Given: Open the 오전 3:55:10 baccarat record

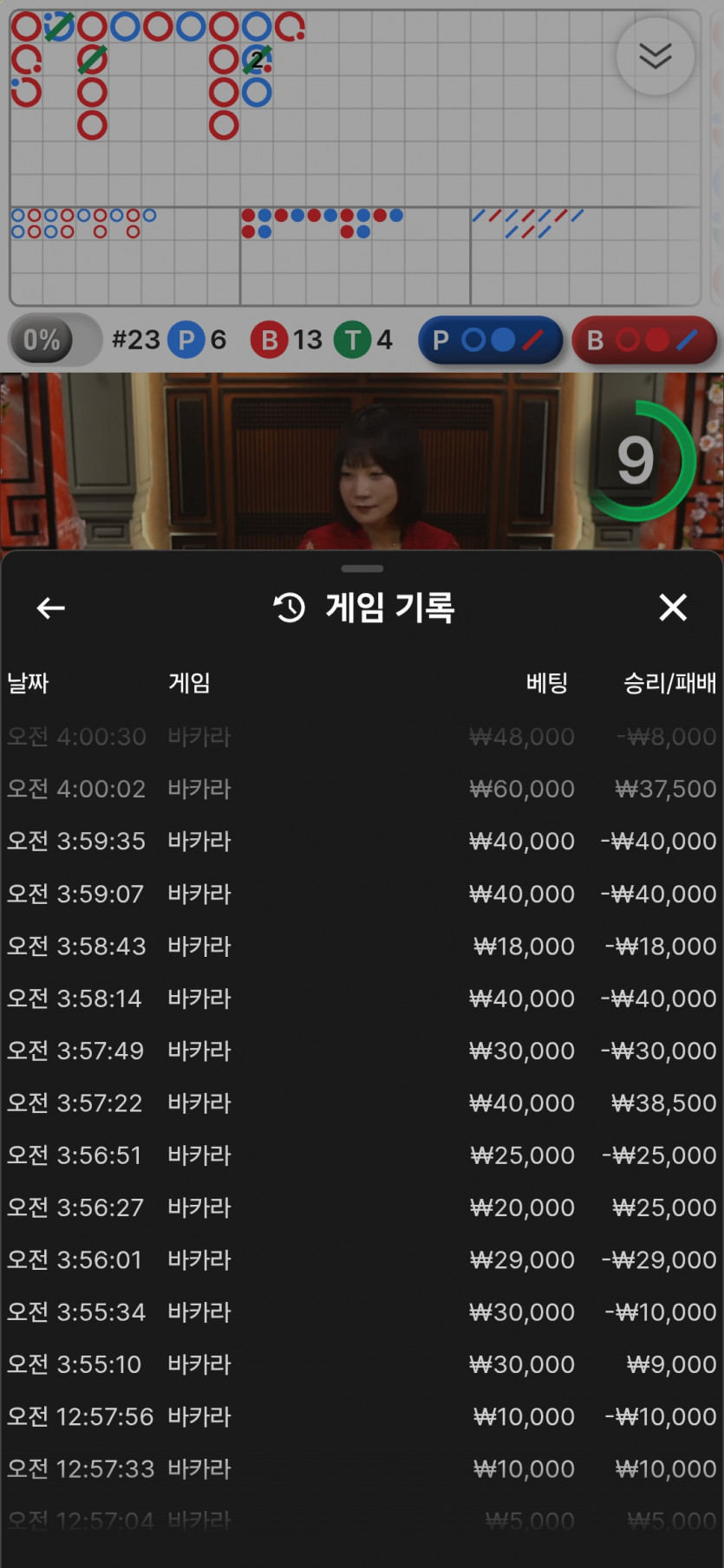Looking at the screenshot, I should pos(362,1364).
